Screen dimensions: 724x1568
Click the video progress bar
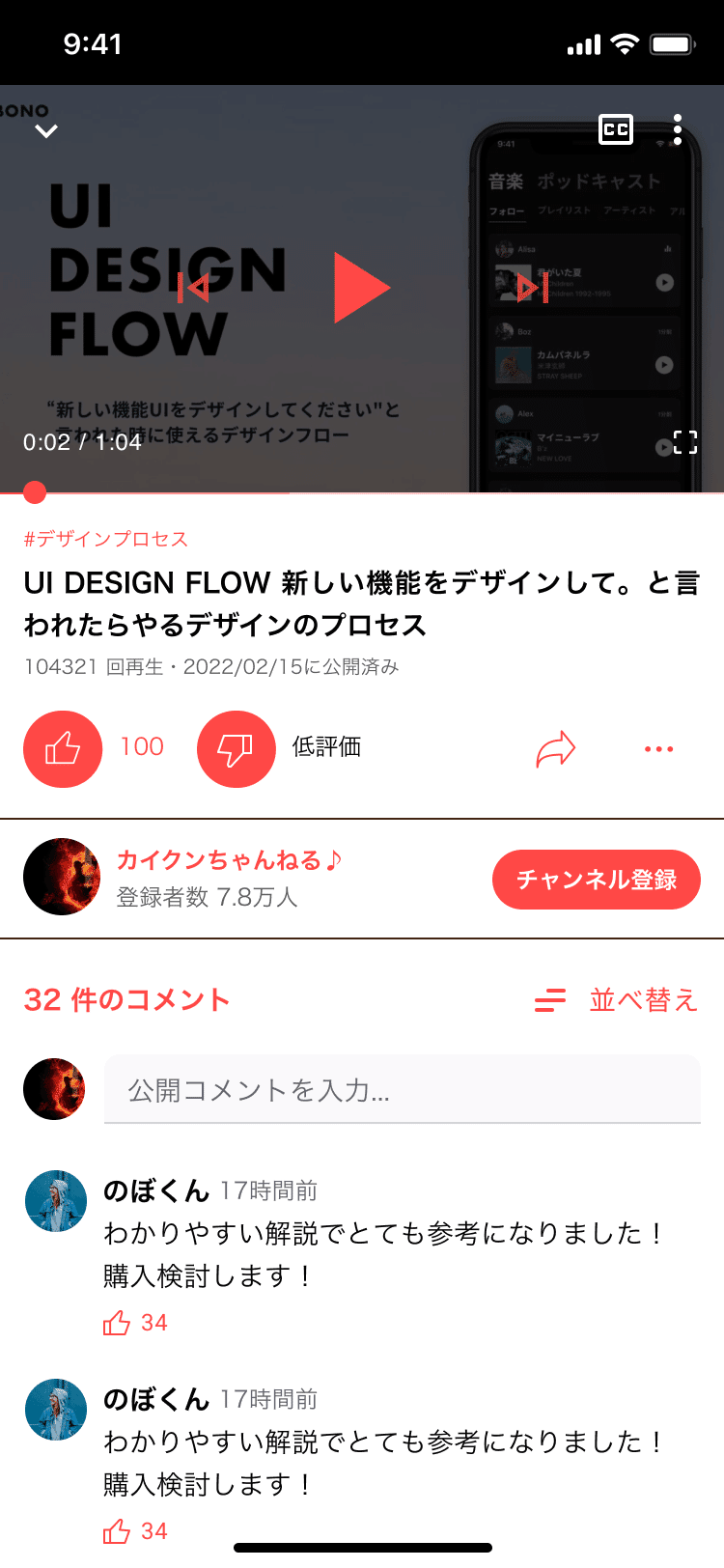tap(362, 492)
